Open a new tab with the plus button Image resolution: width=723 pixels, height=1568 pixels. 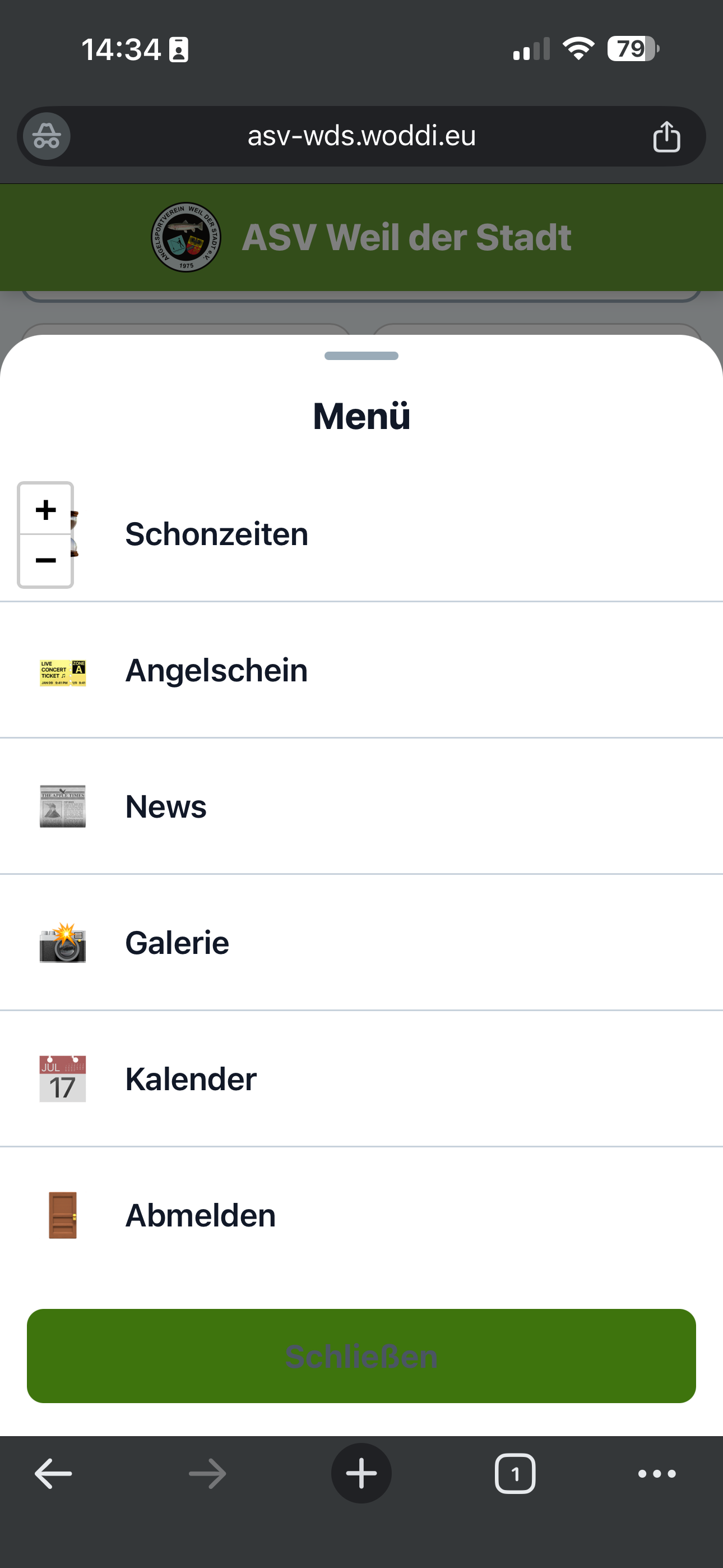361,1473
